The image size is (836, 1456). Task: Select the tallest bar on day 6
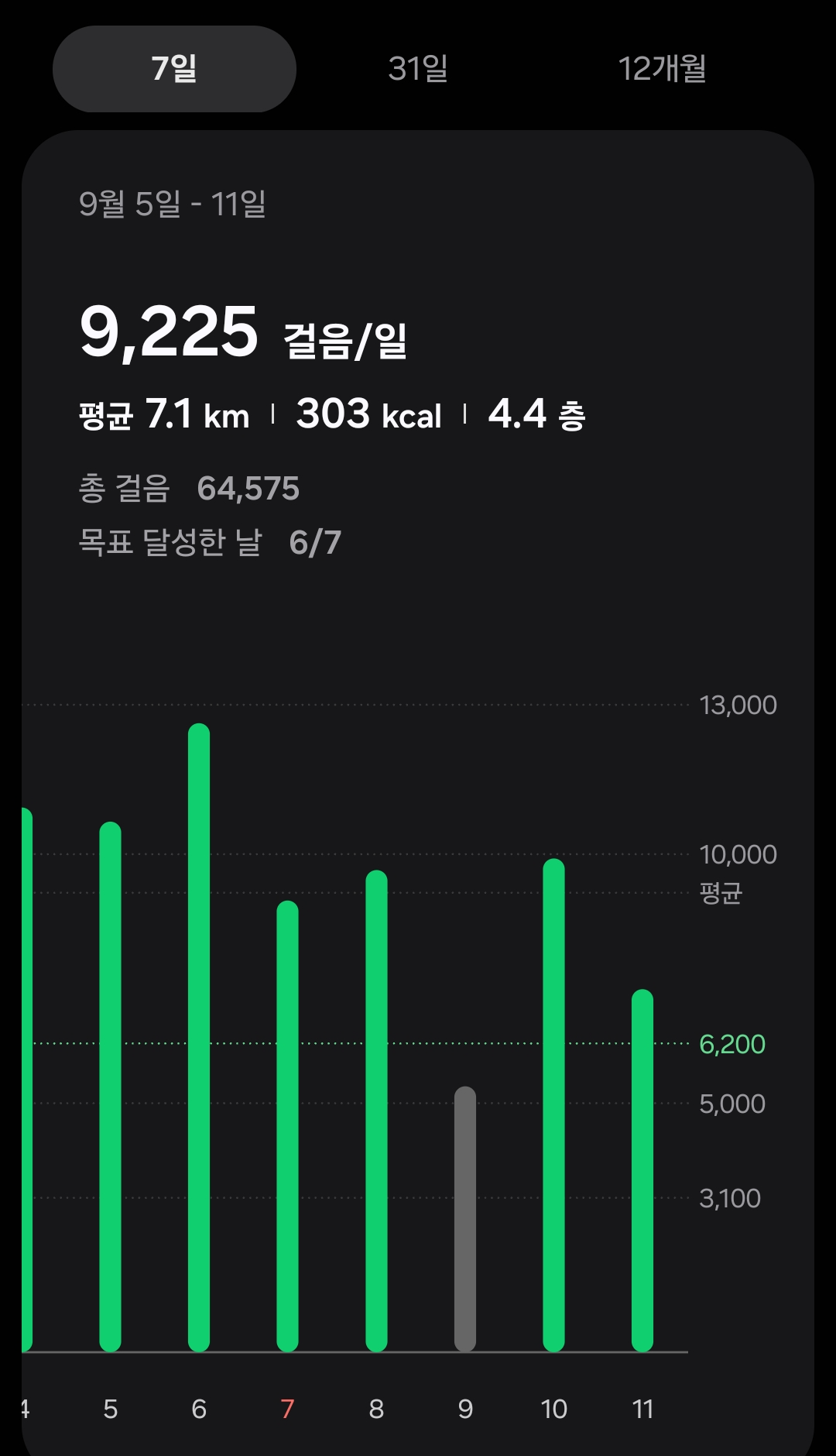pyautogui.click(x=199, y=1038)
